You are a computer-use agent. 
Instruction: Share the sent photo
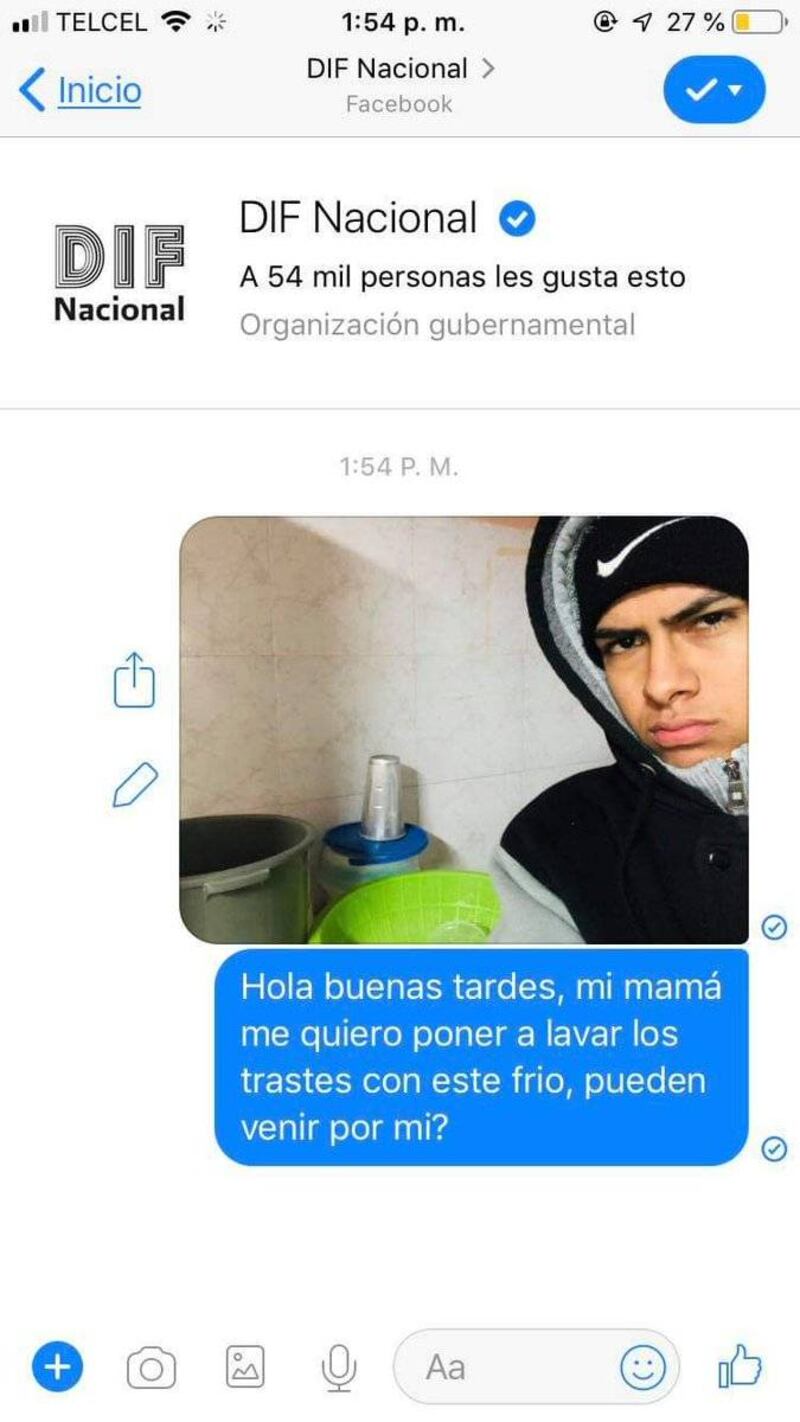135,680
